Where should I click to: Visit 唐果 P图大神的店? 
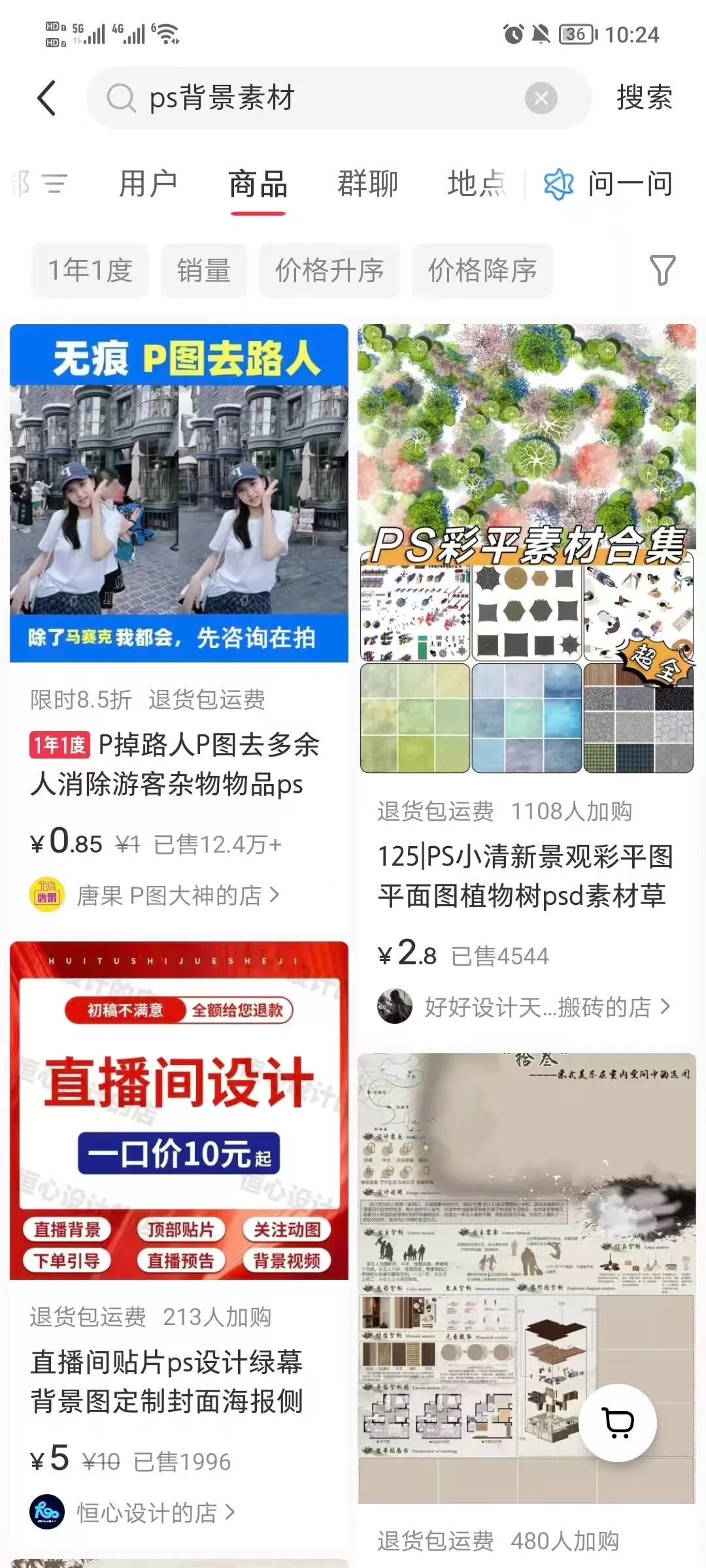point(170,895)
